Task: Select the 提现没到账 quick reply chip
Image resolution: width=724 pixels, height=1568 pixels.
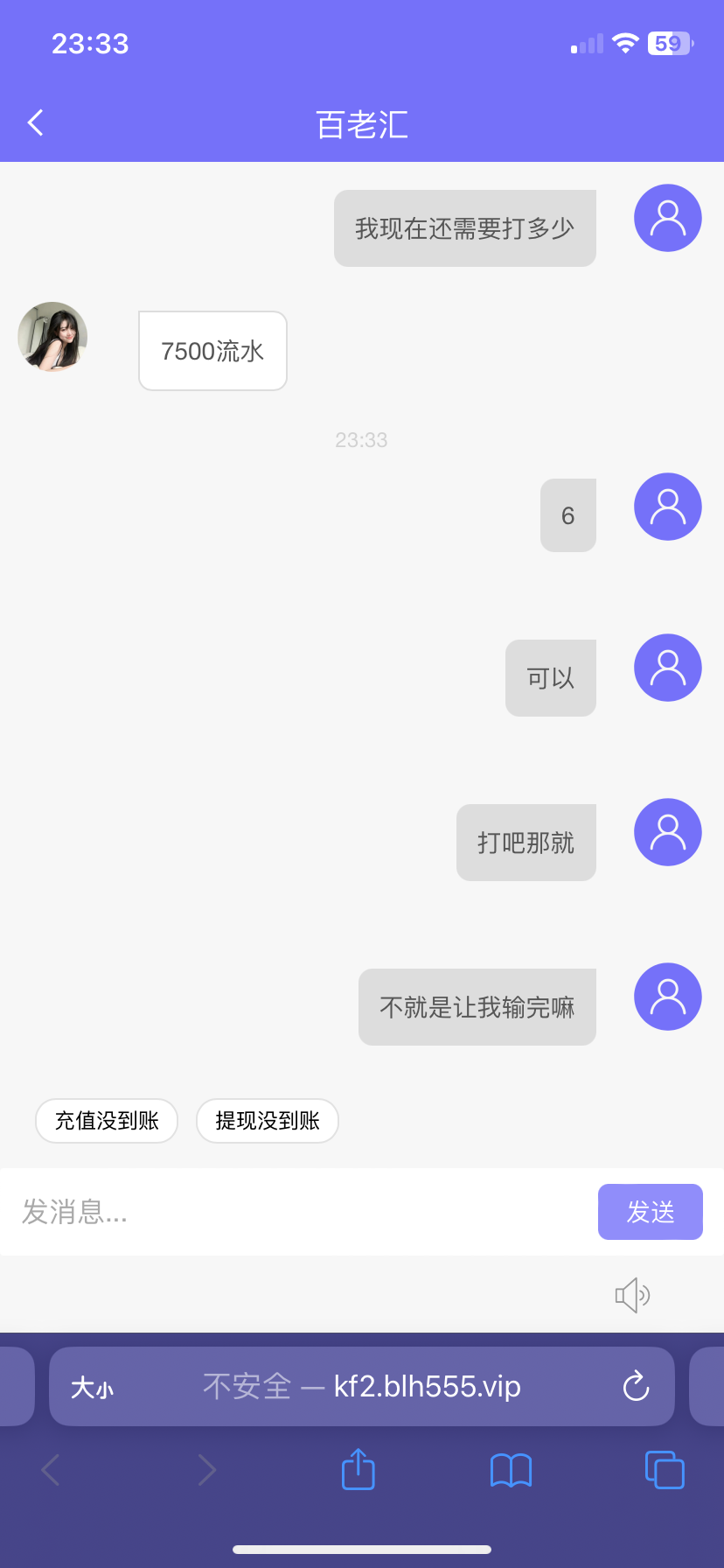Action: click(268, 1121)
